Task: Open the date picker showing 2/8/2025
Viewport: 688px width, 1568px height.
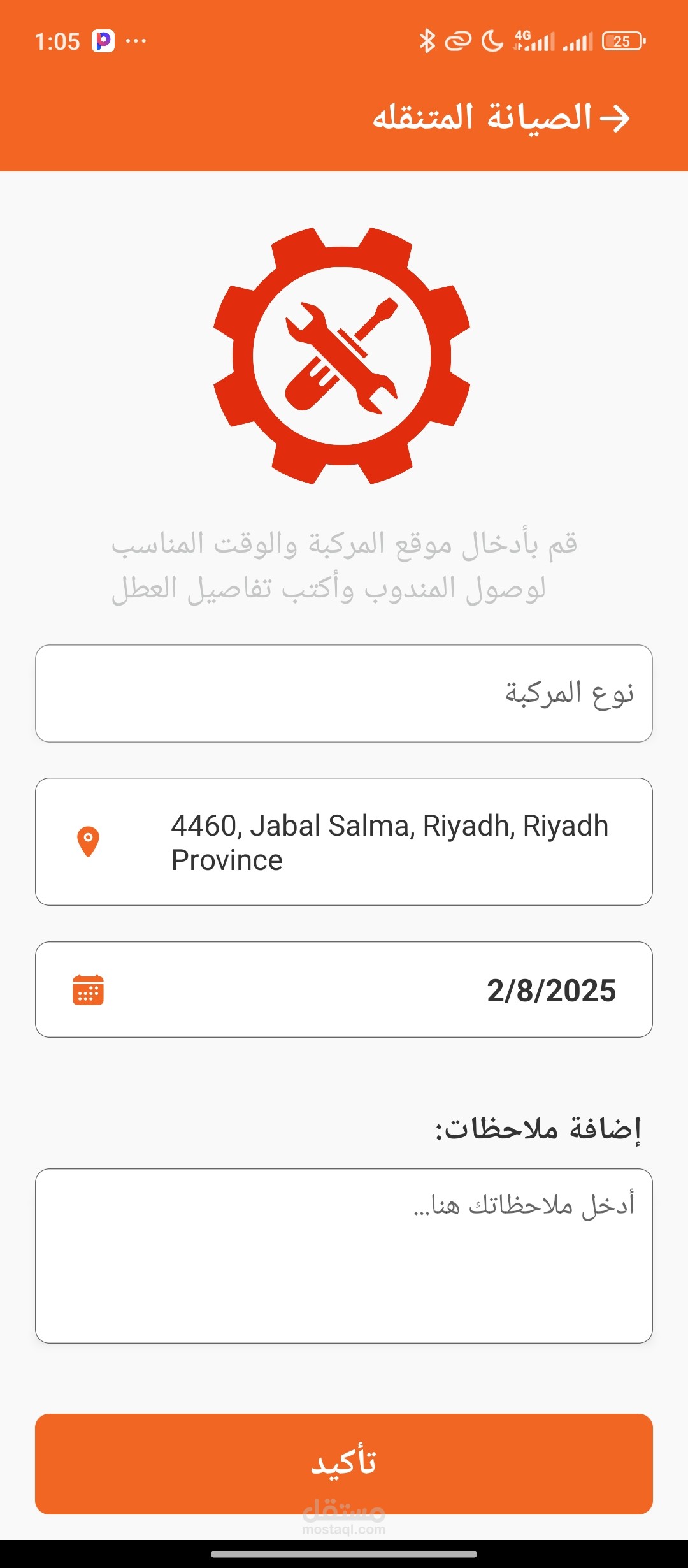Action: [x=344, y=990]
